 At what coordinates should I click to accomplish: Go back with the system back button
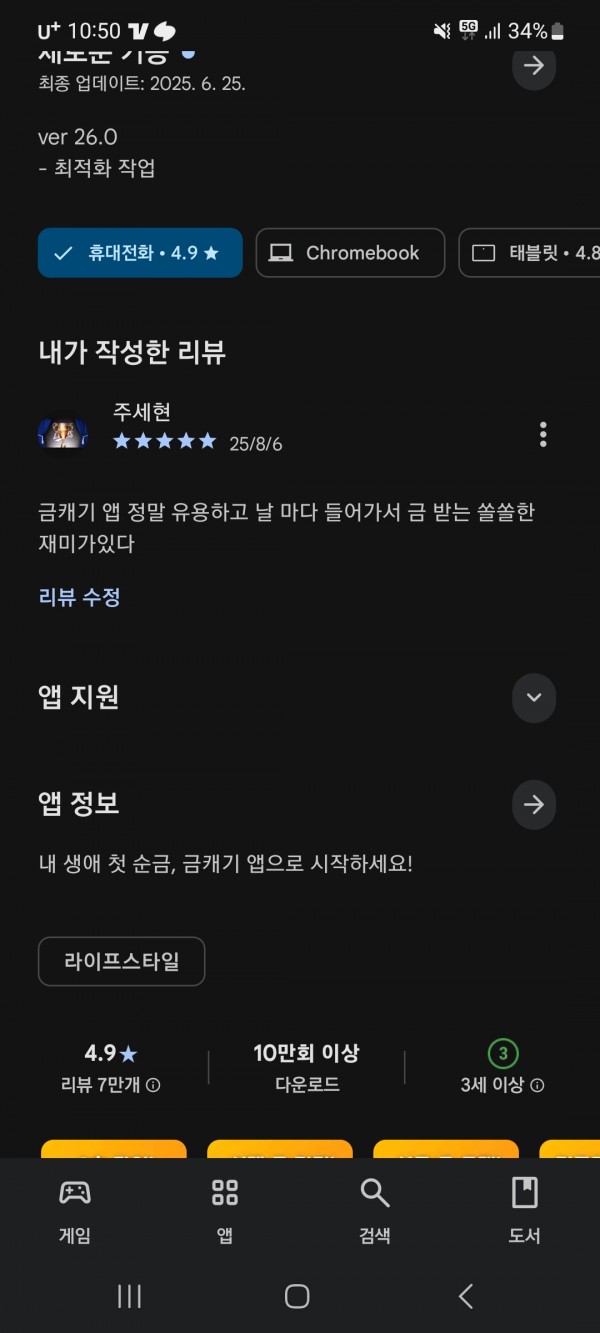466,1297
